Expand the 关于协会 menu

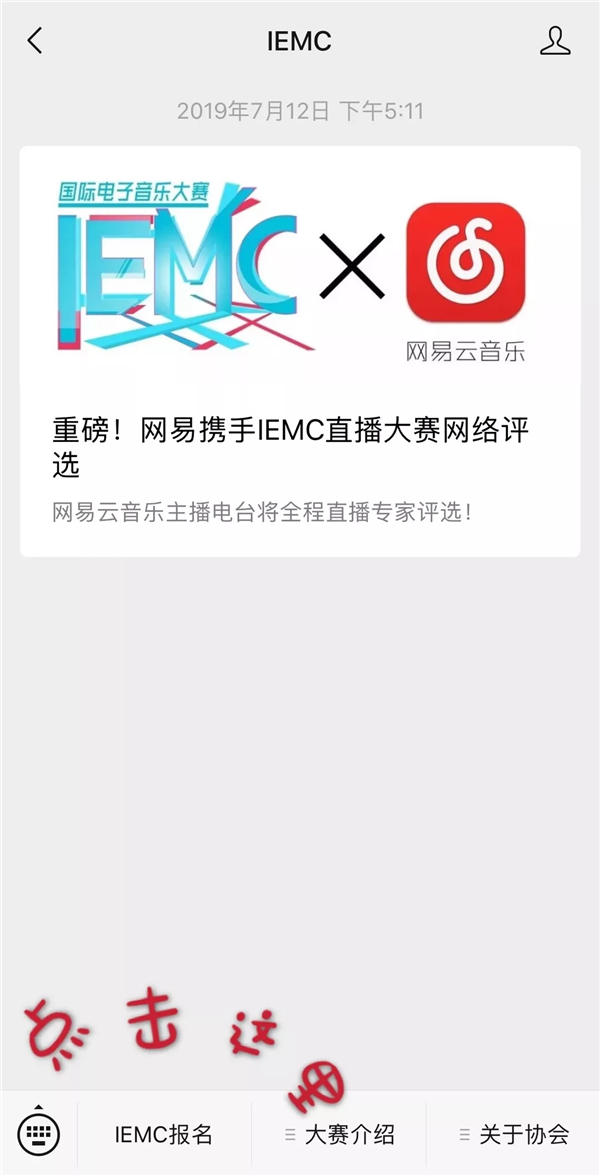pyautogui.click(x=513, y=1134)
